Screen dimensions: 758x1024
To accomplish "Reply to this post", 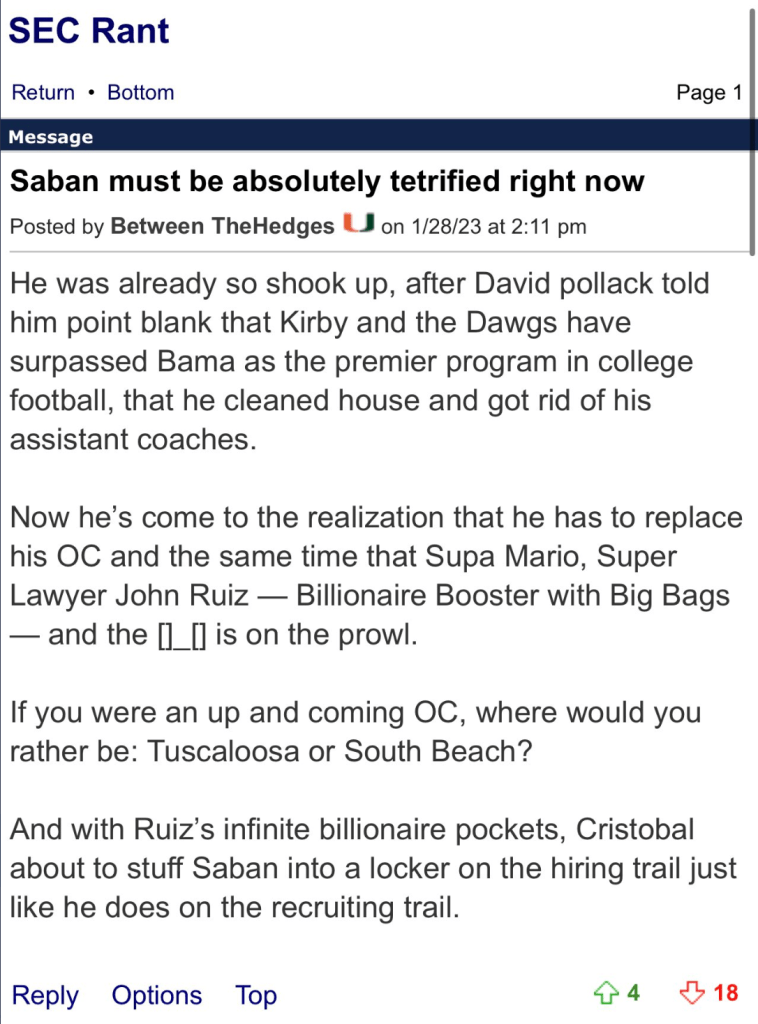I will click(x=45, y=995).
